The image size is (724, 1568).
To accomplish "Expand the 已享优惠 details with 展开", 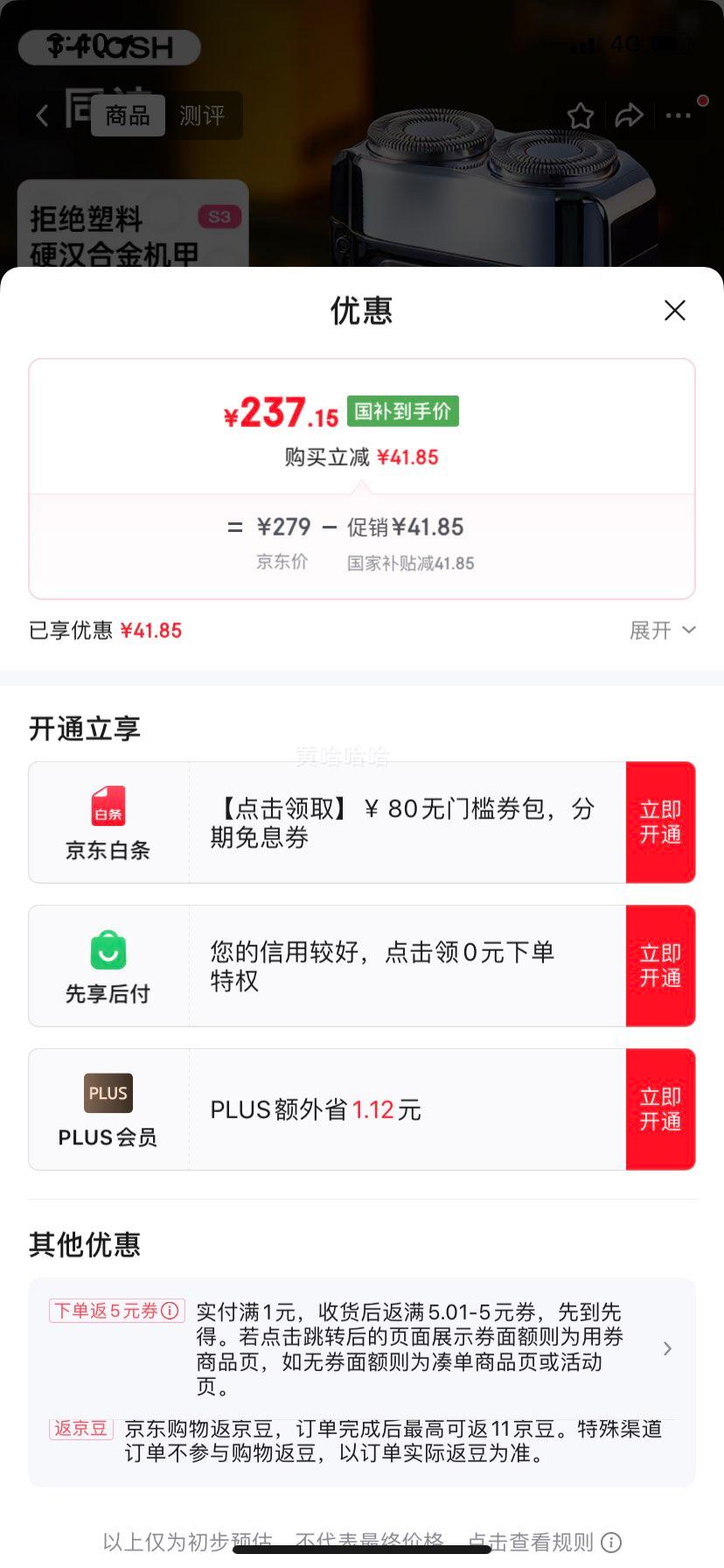I will coord(662,630).
